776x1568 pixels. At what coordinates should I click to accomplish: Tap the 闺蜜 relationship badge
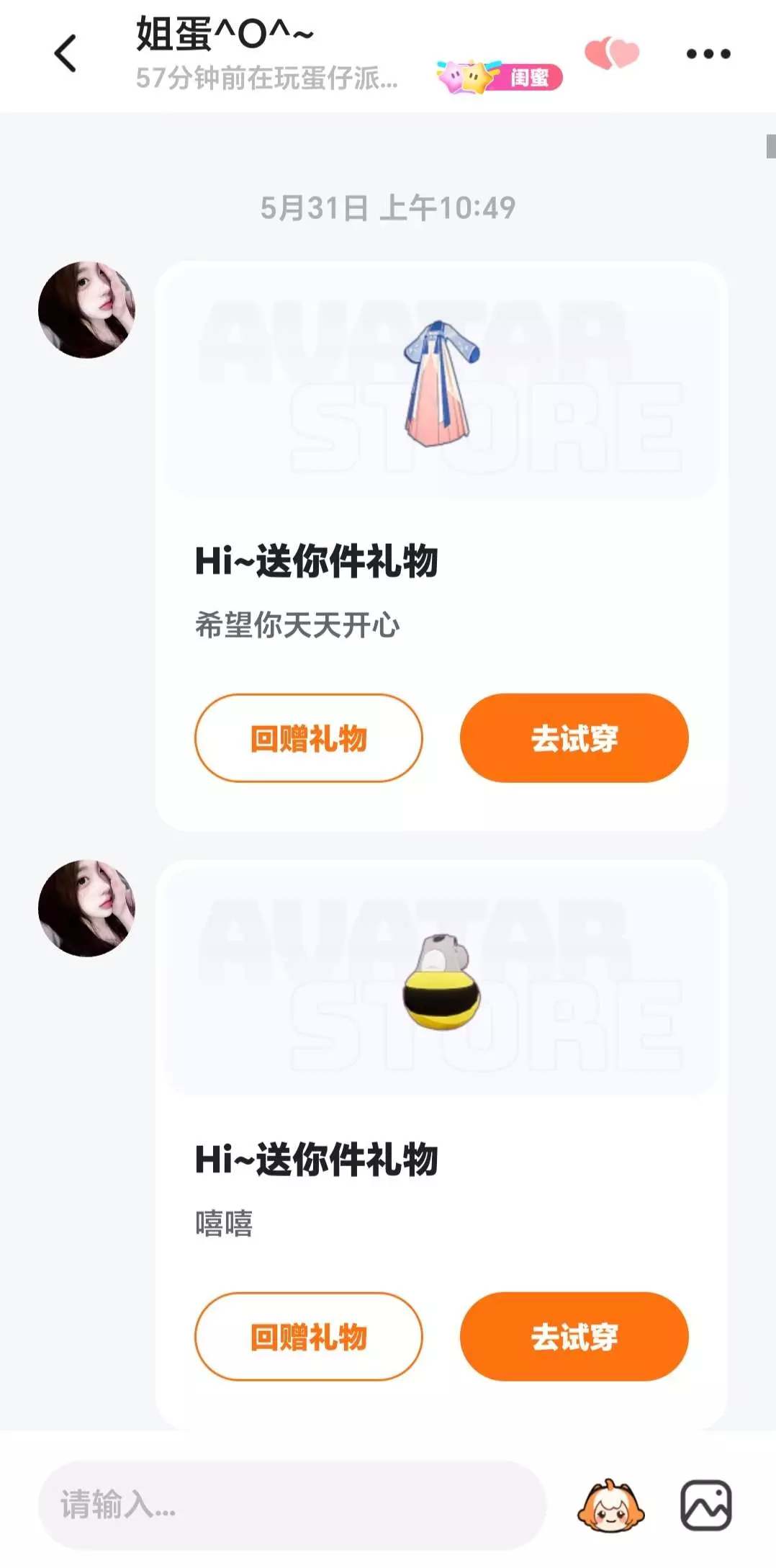coord(500,76)
